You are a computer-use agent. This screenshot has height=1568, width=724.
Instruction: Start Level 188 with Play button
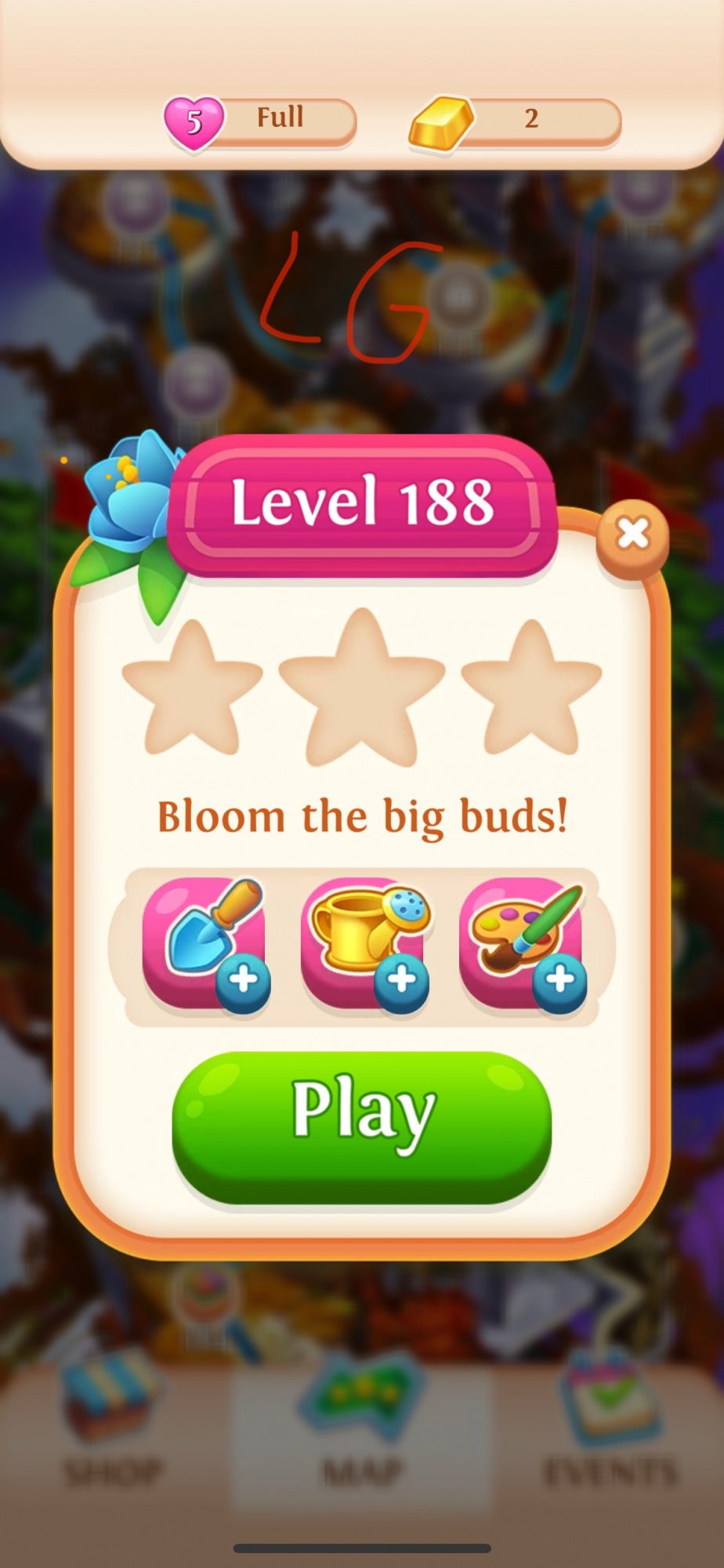point(361,1126)
